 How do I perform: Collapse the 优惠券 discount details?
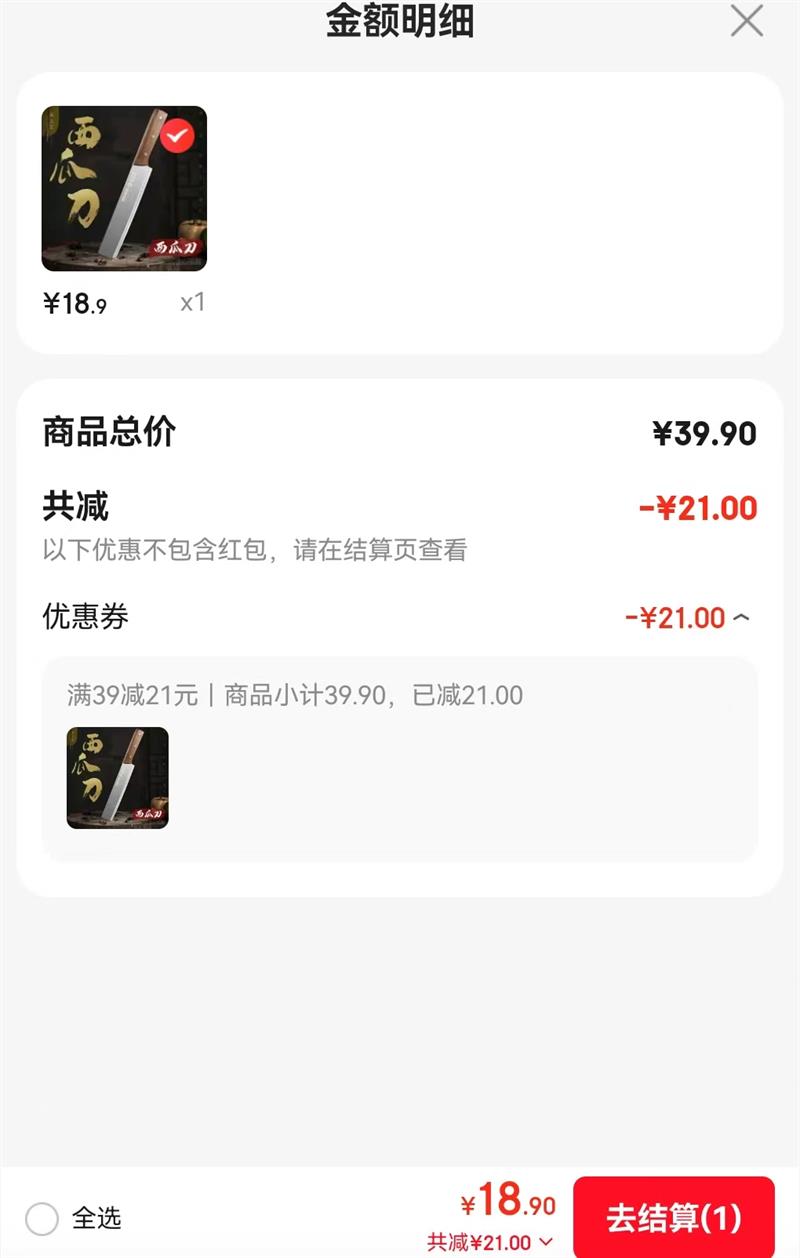(x=741, y=618)
